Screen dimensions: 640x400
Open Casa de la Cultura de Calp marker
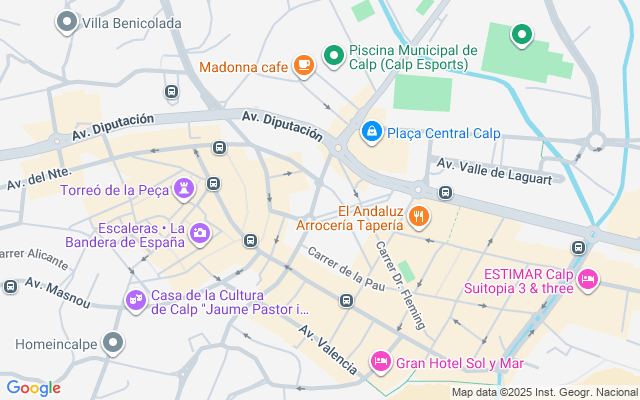pyautogui.click(x=135, y=299)
